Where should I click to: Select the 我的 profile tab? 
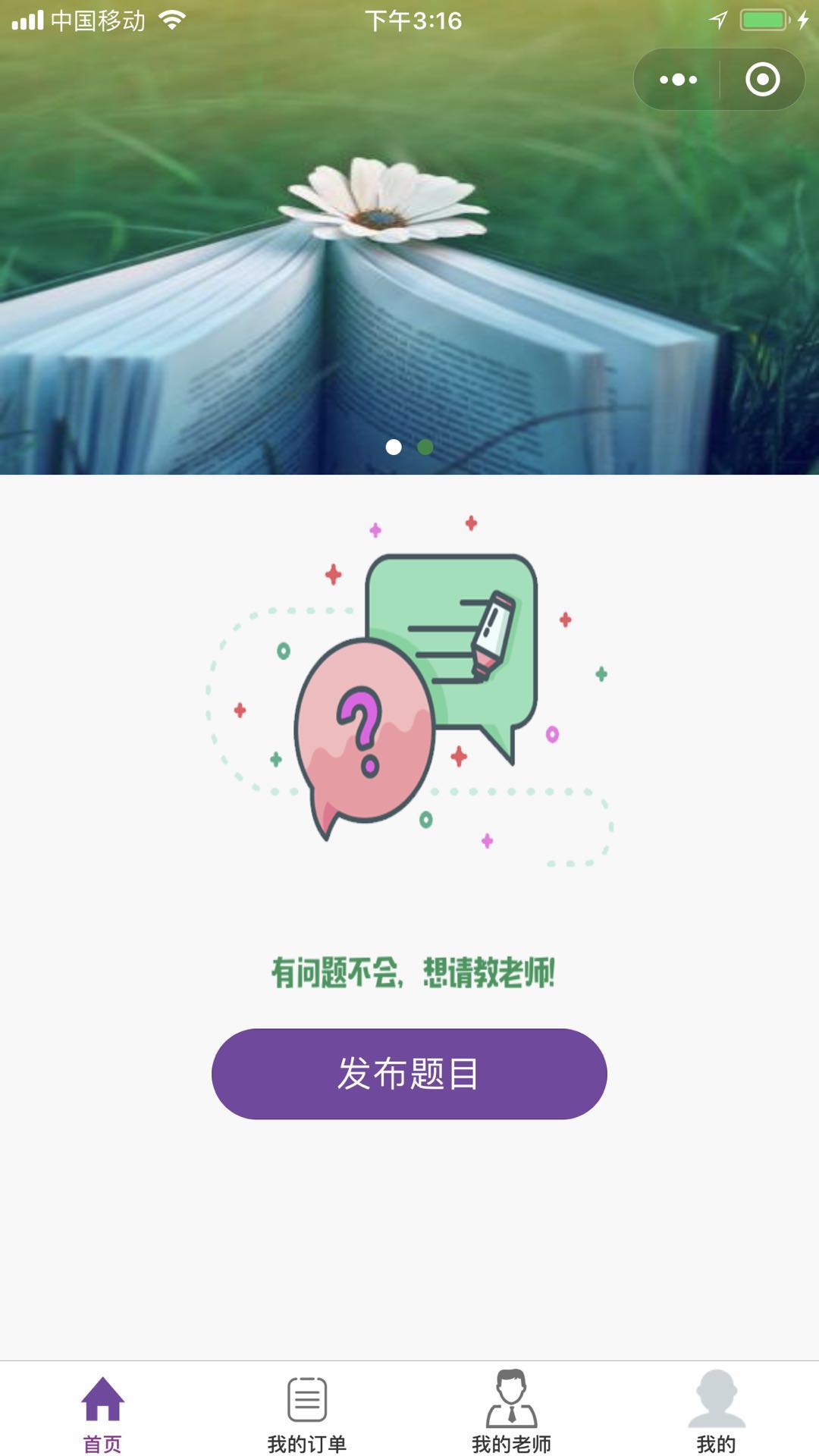pyautogui.click(x=717, y=1411)
